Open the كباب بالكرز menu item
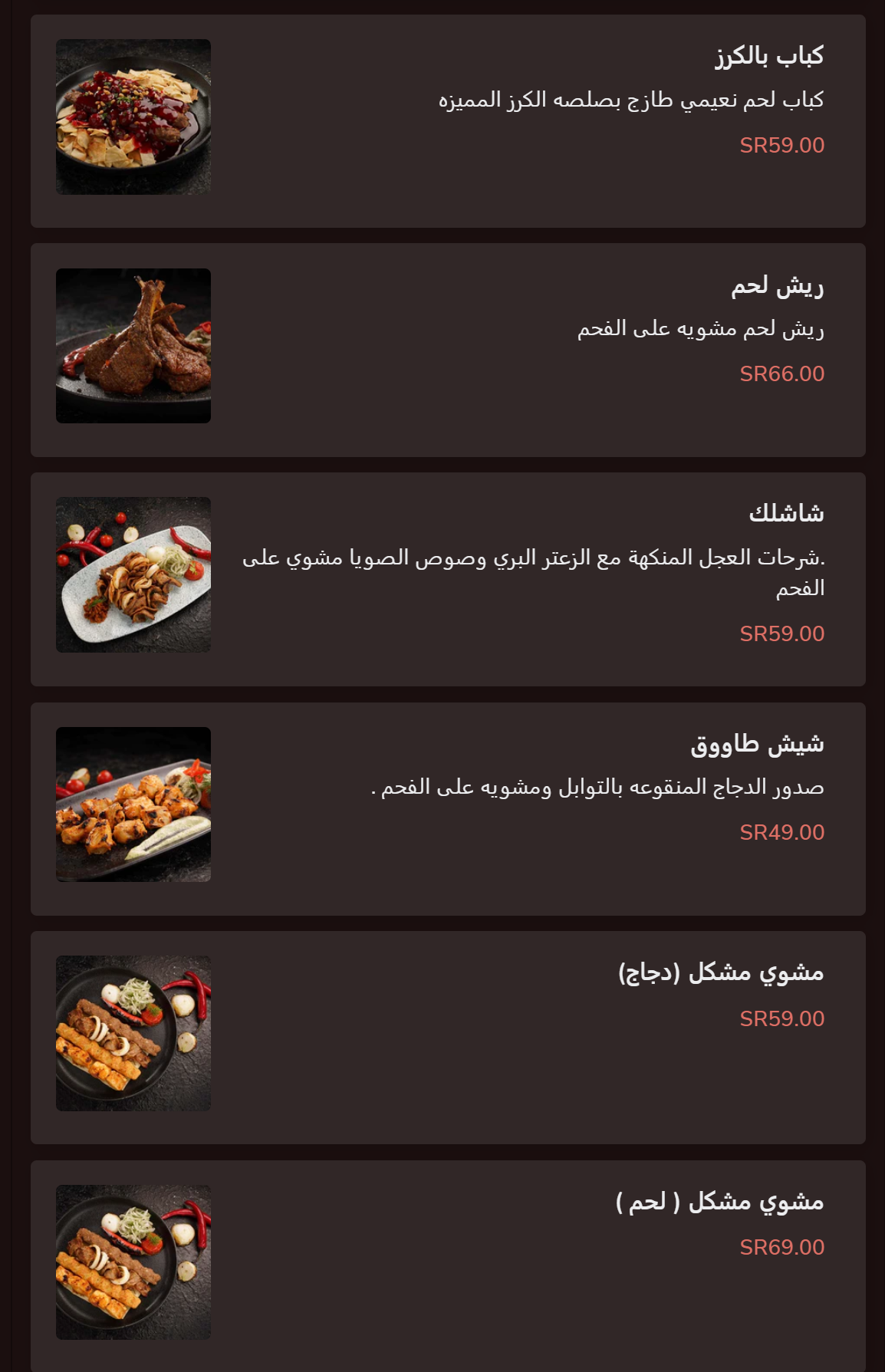Screen dimensions: 885x1372 coord(448,121)
